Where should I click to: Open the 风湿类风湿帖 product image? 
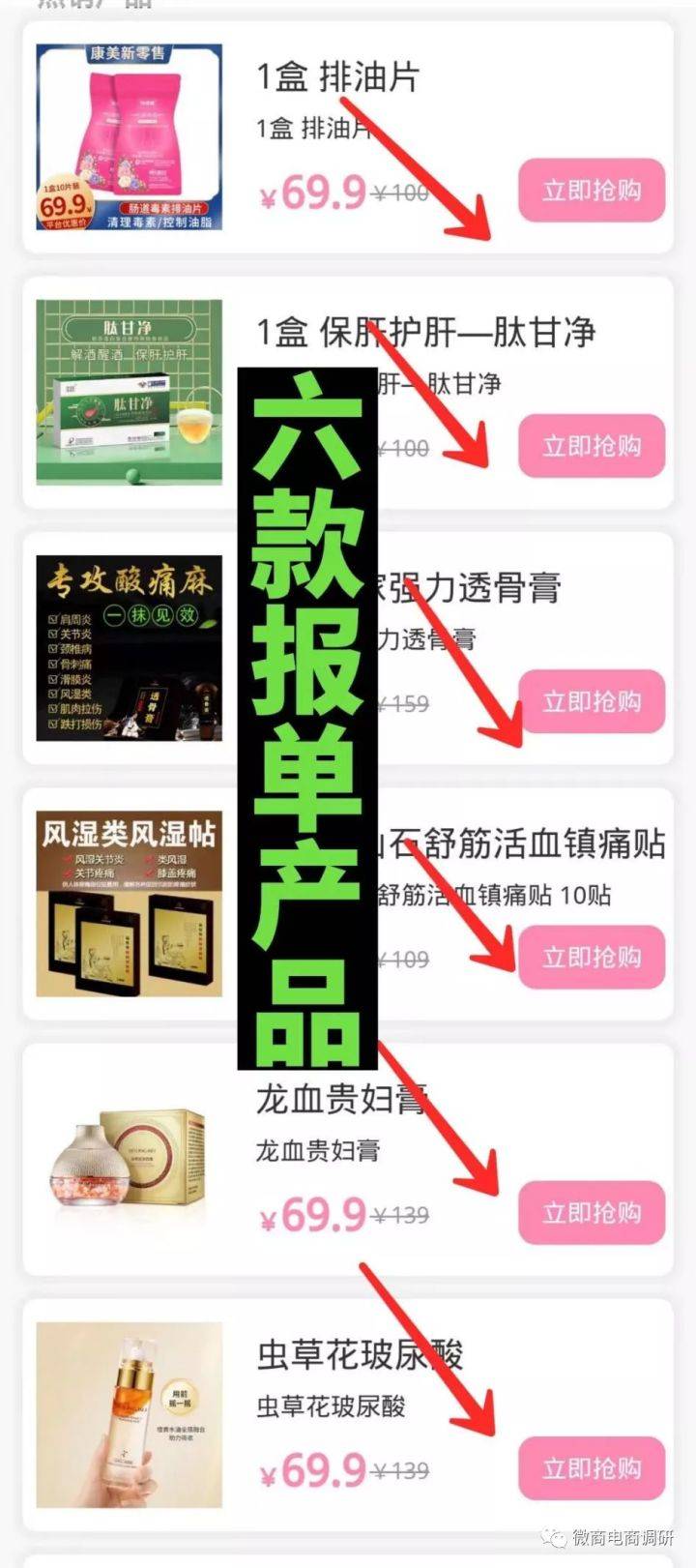130,903
